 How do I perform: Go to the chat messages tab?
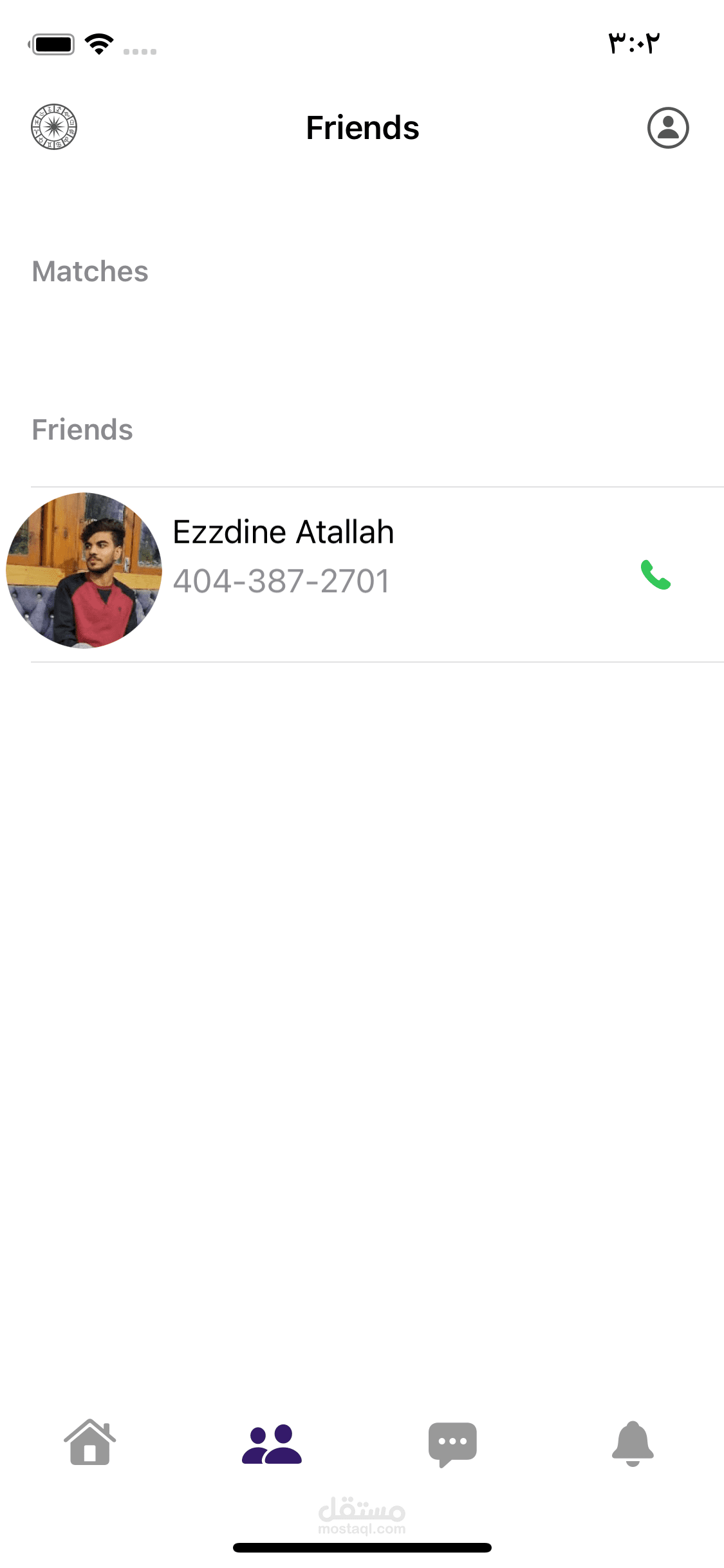pos(452,1444)
